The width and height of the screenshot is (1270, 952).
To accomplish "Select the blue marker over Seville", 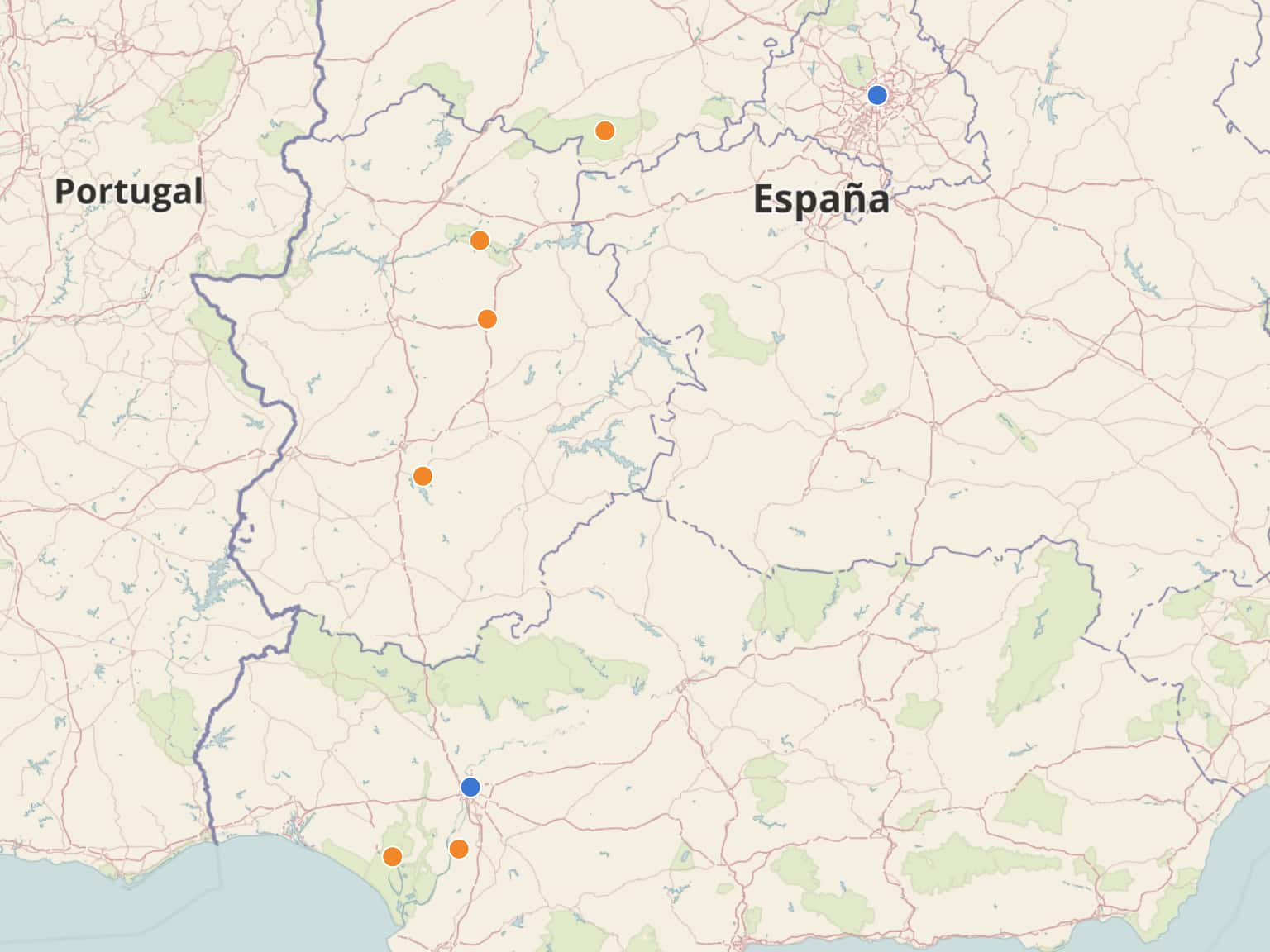I will coord(470,786).
